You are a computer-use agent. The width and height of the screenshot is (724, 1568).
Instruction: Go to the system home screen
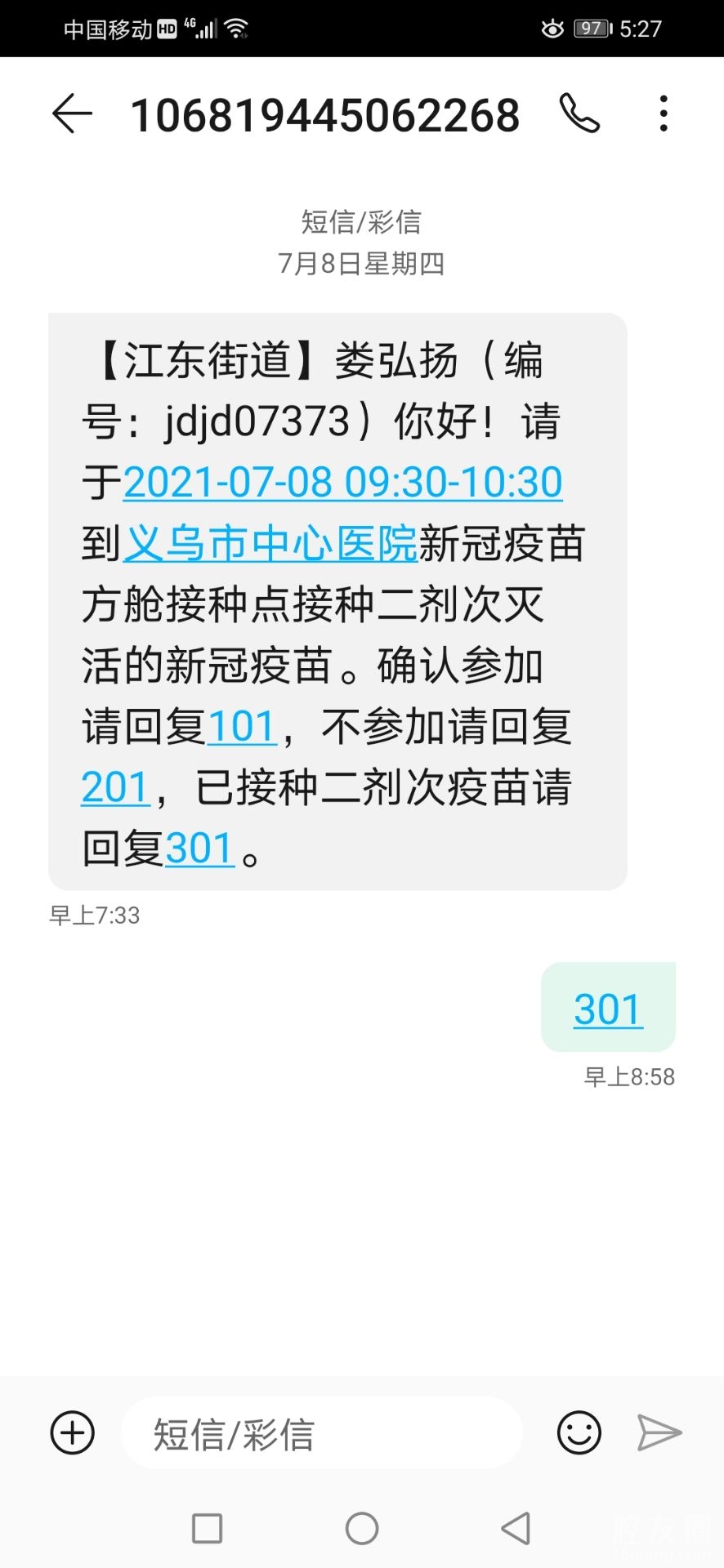[x=362, y=1529]
